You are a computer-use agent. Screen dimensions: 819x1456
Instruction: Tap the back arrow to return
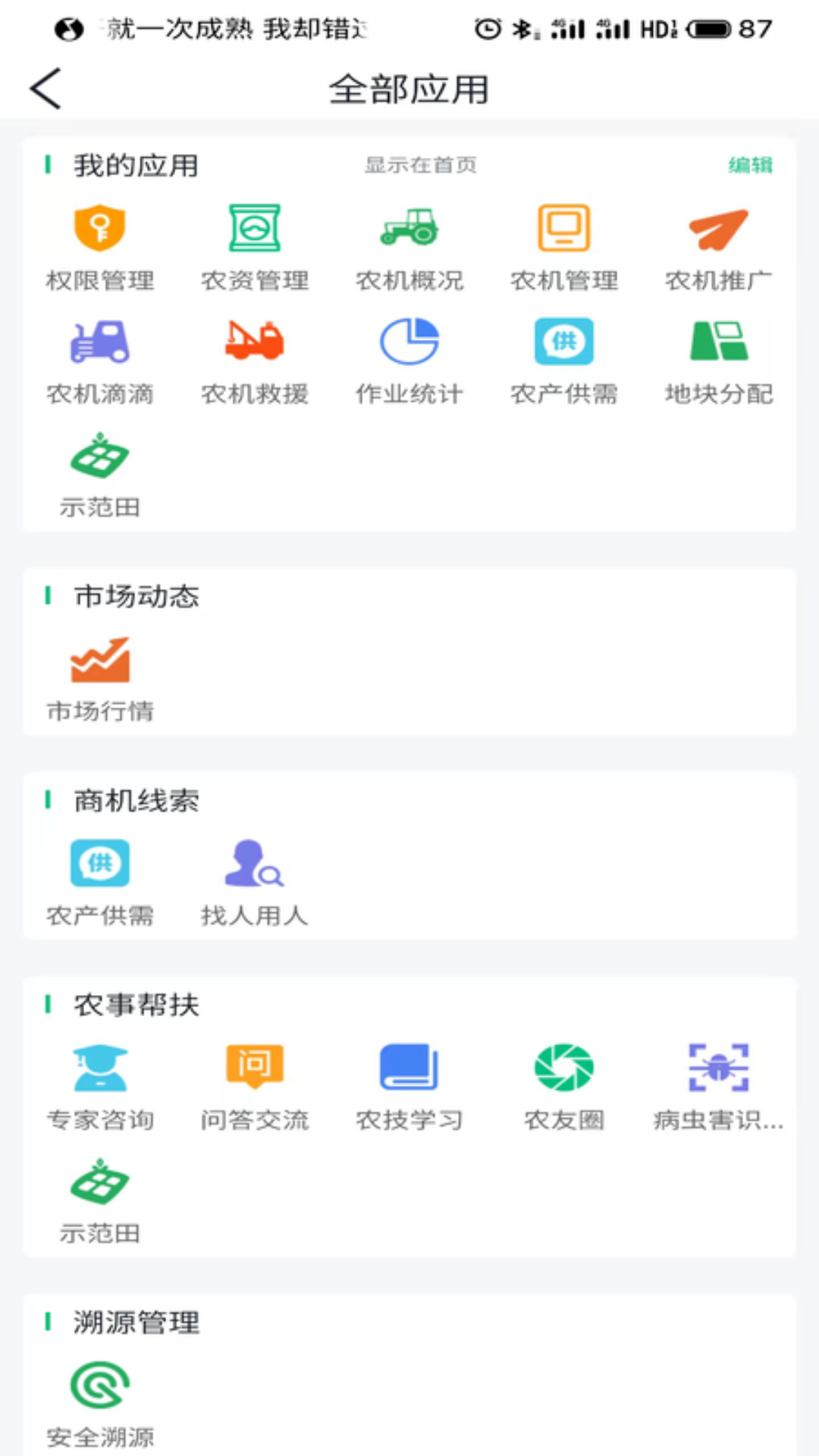pyautogui.click(x=45, y=88)
